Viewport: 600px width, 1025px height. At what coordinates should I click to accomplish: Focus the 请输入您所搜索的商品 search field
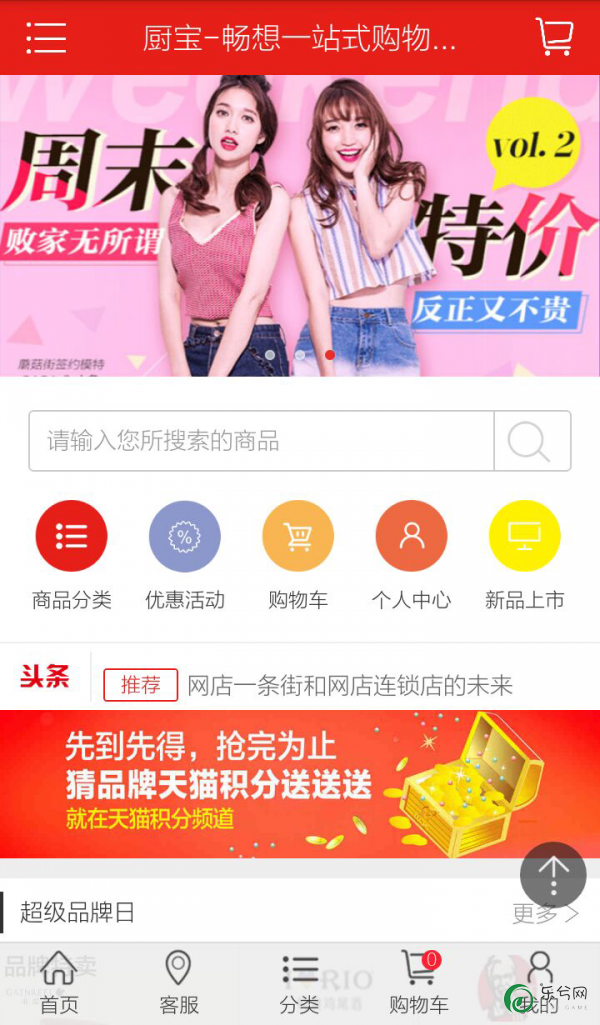point(262,441)
